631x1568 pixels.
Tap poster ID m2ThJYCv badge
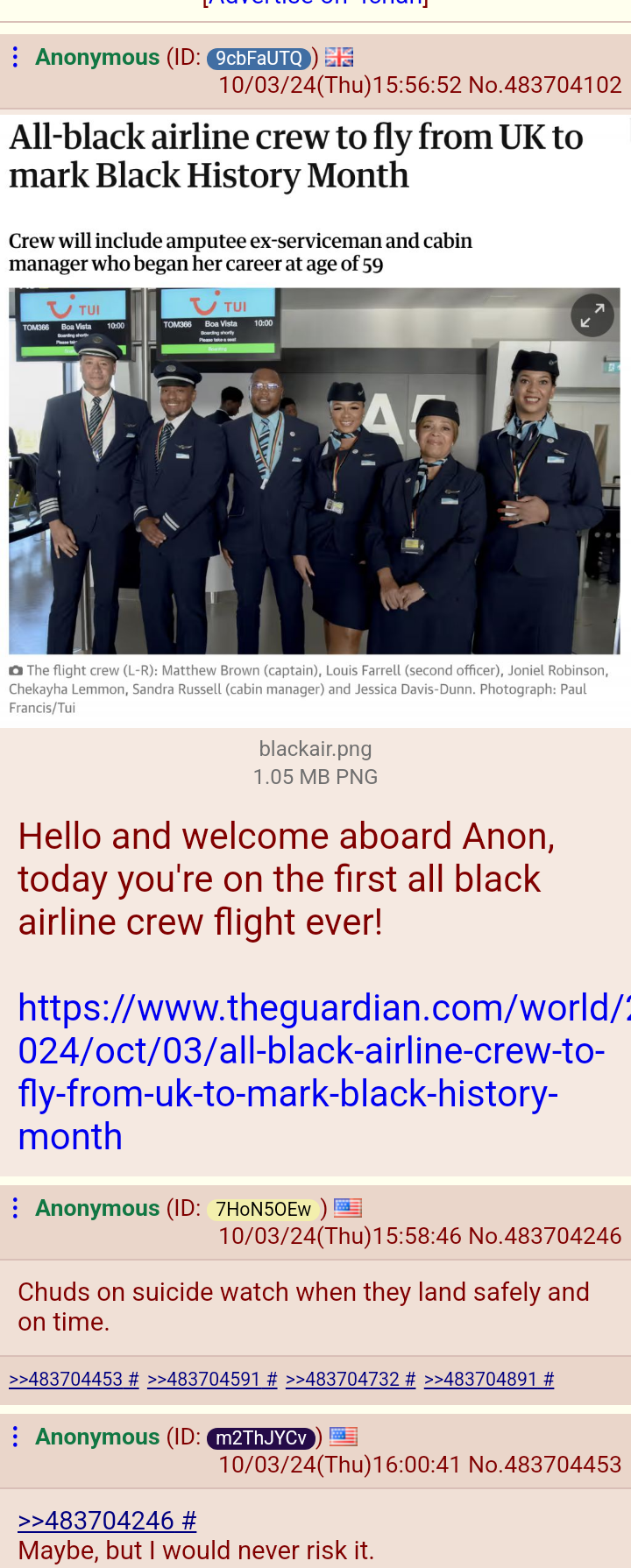click(x=261, y=1438)
